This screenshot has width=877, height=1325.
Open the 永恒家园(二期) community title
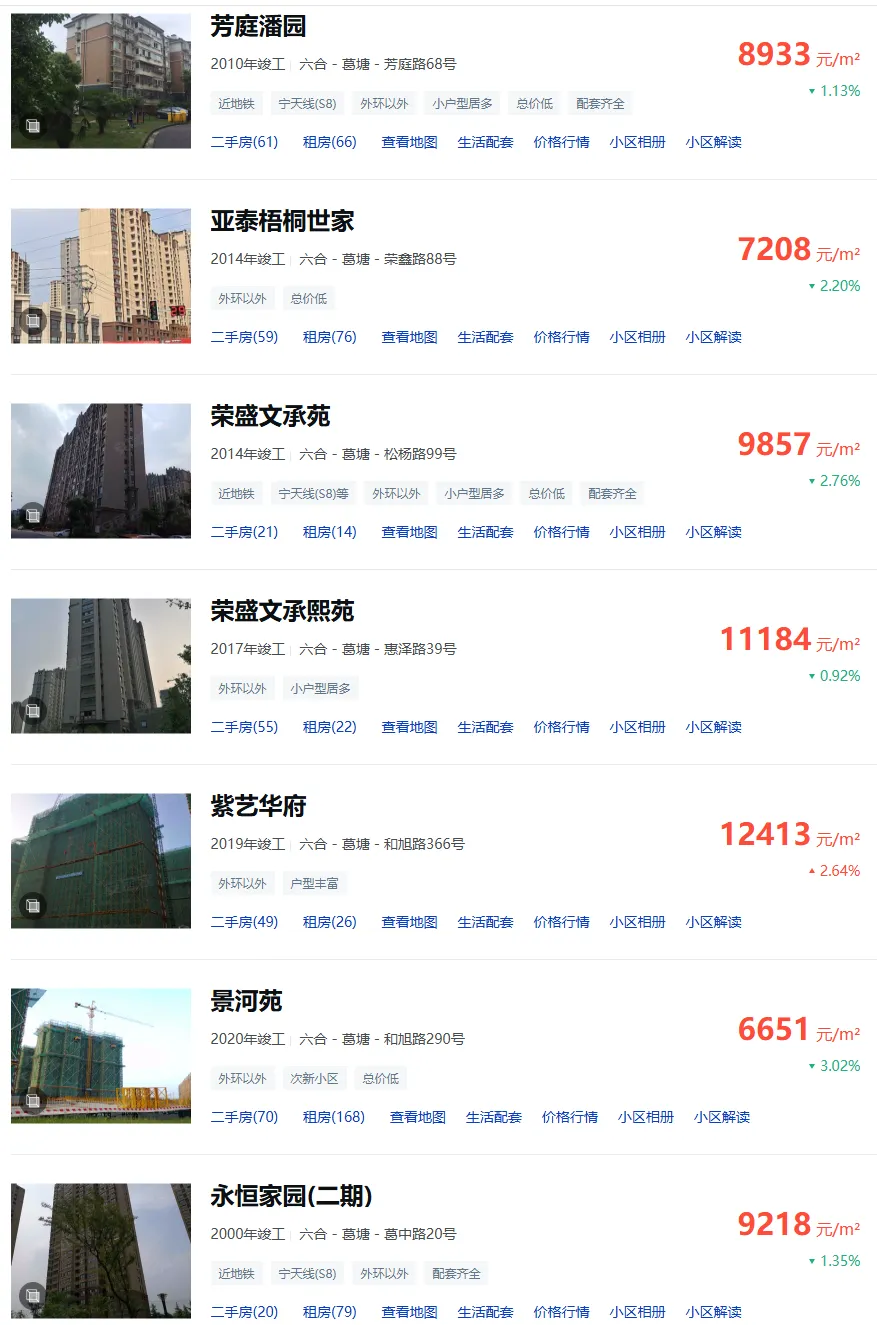(x=291, y=1197)
